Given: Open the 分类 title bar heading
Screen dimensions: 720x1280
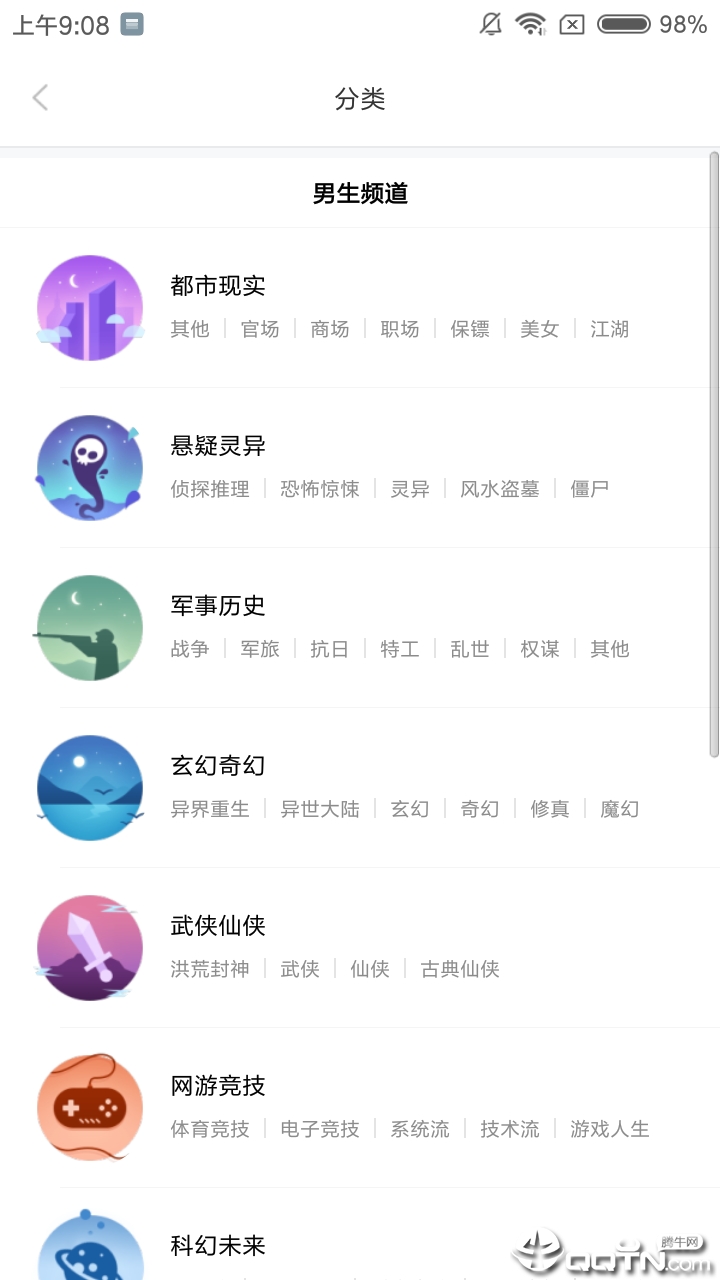Looking at the screenshot, I should pos(360,98).
